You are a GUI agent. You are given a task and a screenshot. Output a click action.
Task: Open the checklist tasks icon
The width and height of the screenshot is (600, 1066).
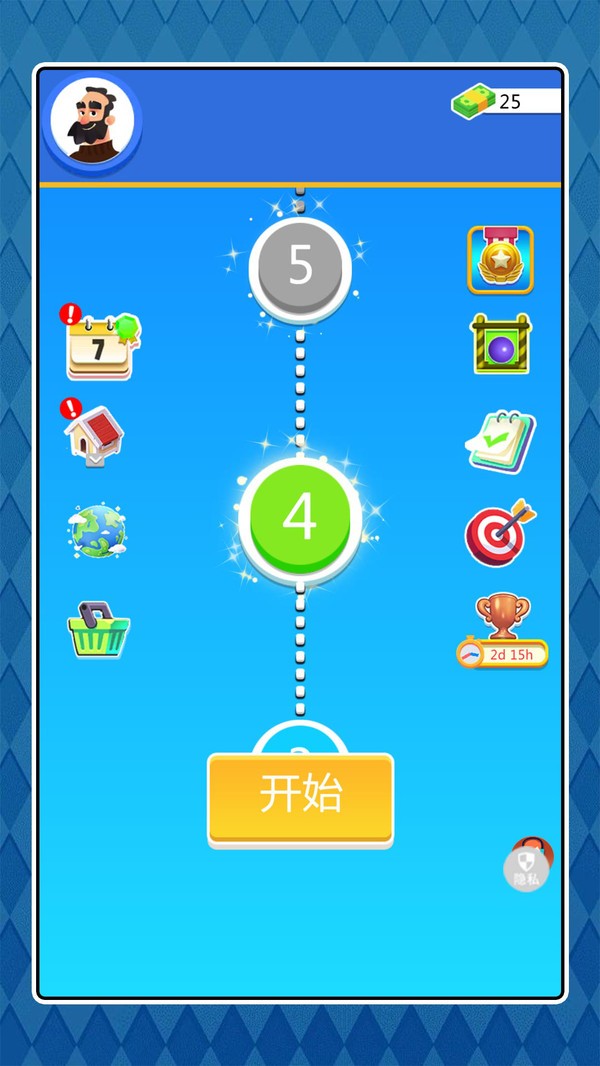501,439
